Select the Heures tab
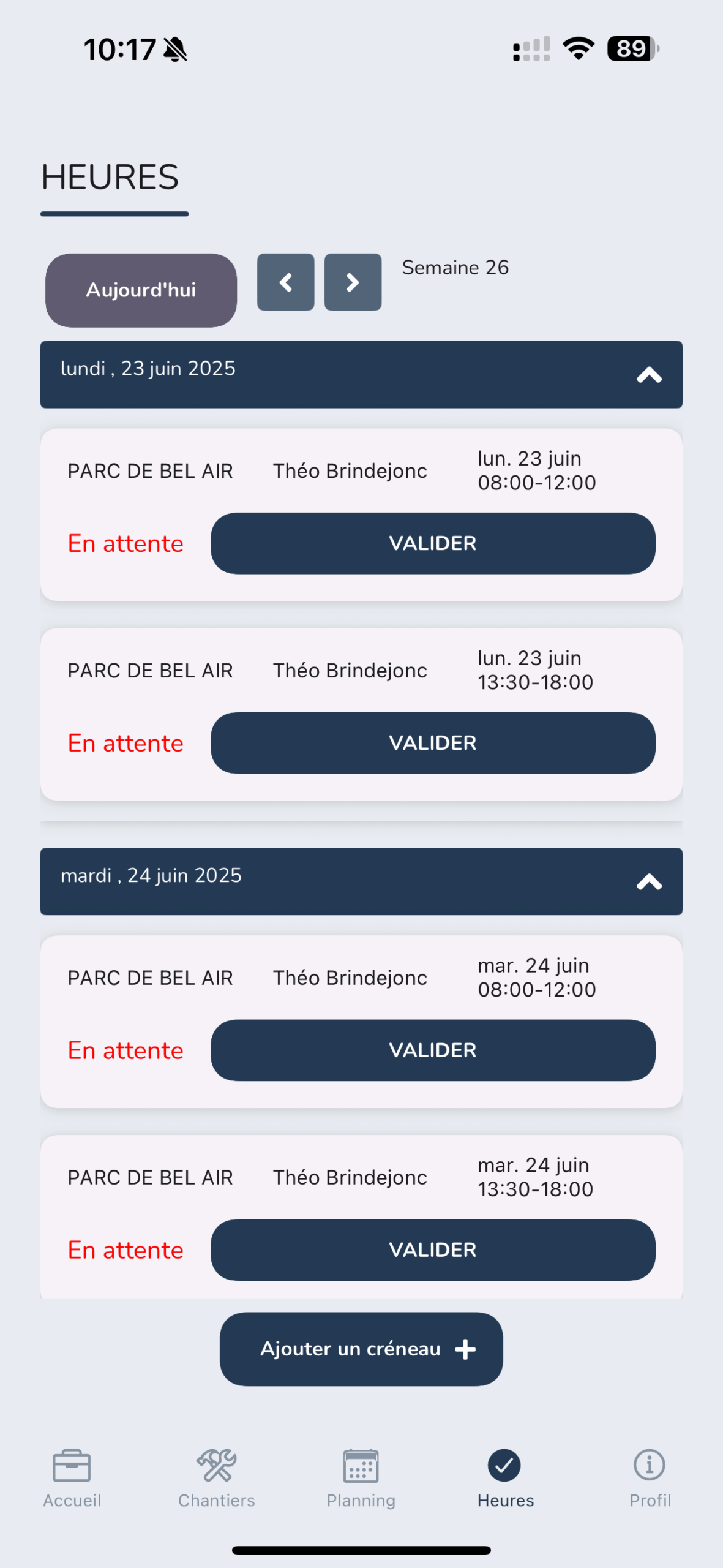The image size is (723, 1568). (506, 1479)
